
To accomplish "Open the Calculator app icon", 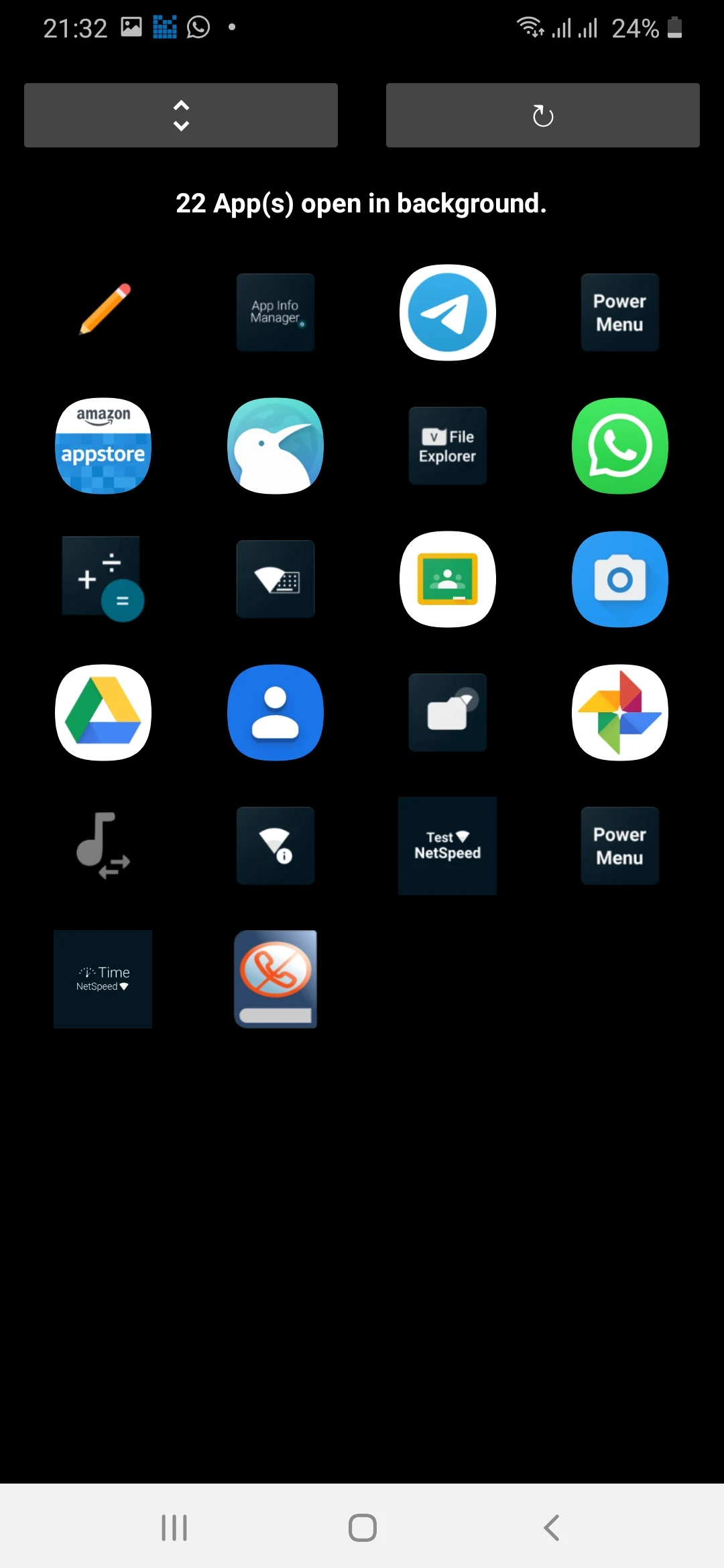I will pos(103,579).
